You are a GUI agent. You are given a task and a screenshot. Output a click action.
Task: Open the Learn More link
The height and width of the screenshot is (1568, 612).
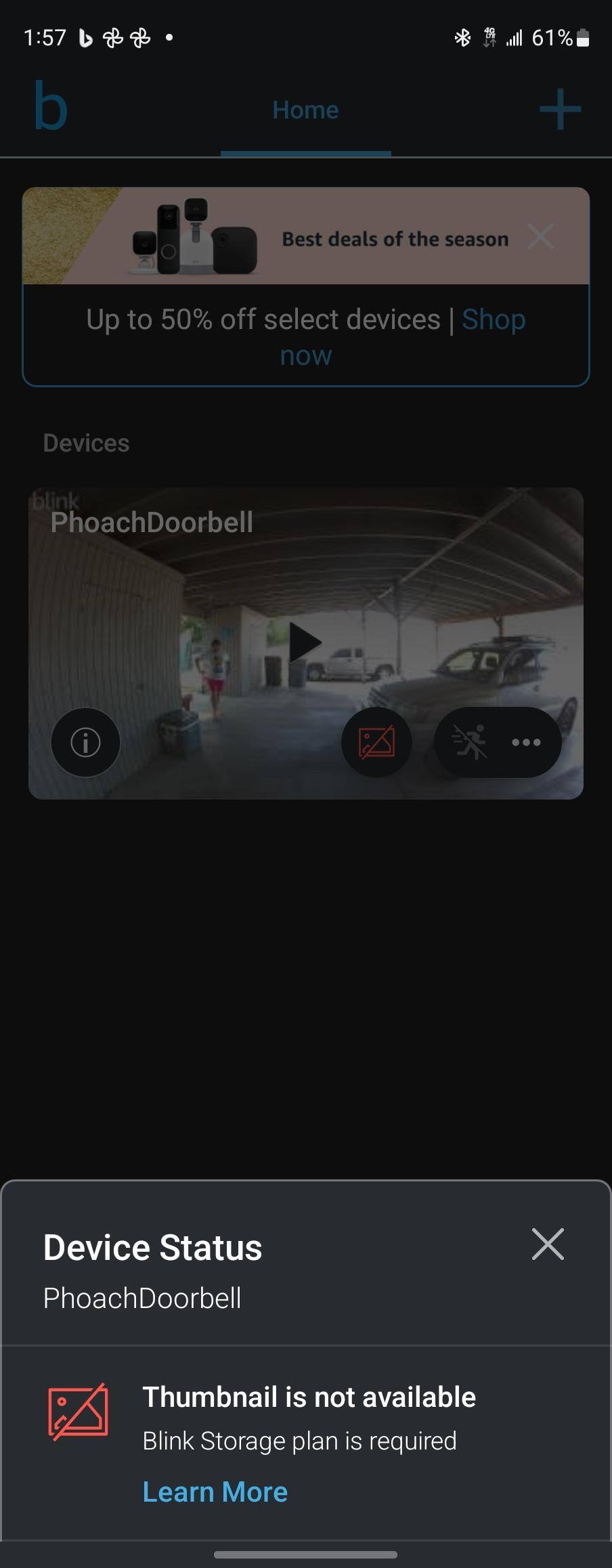click(215, 1491)
